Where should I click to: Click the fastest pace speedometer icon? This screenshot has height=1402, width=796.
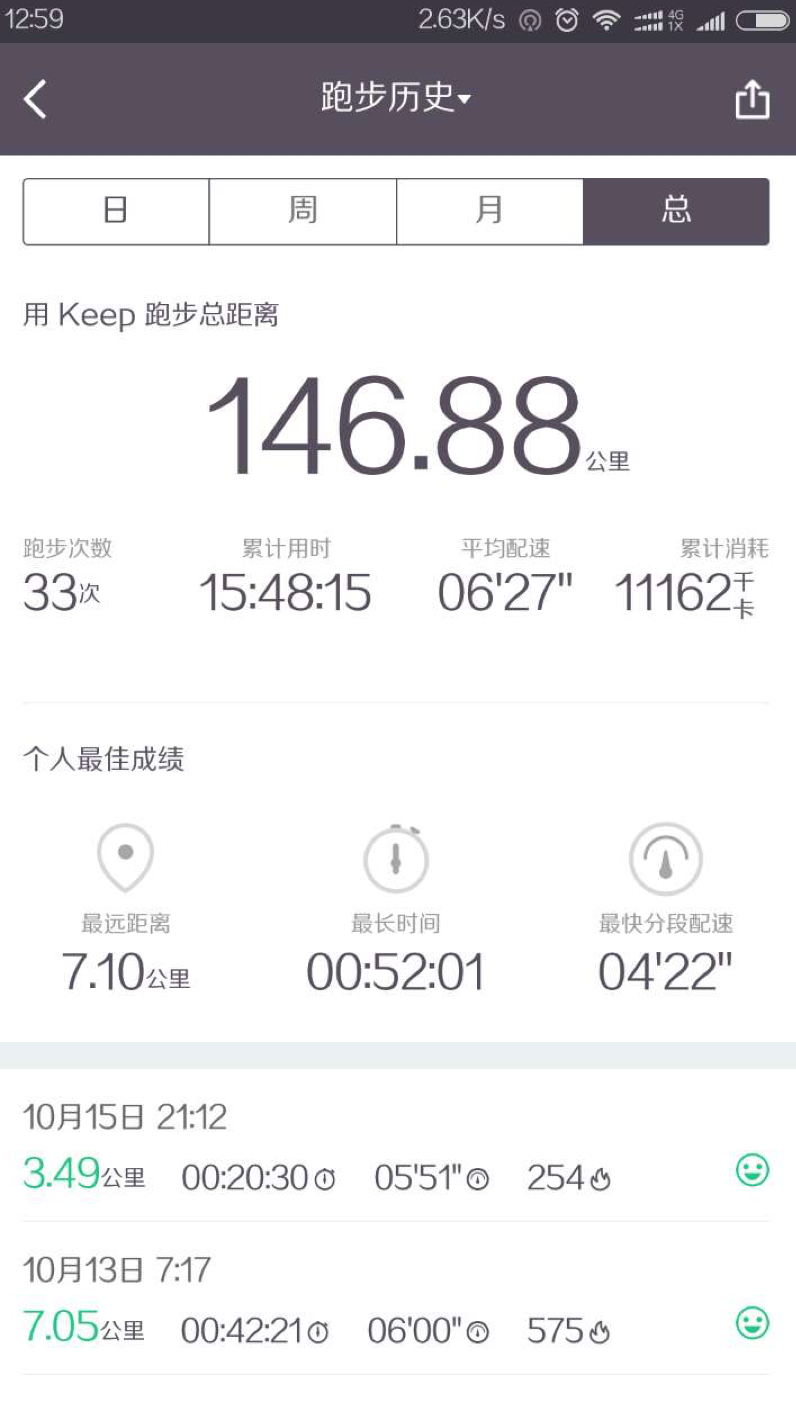665,857
